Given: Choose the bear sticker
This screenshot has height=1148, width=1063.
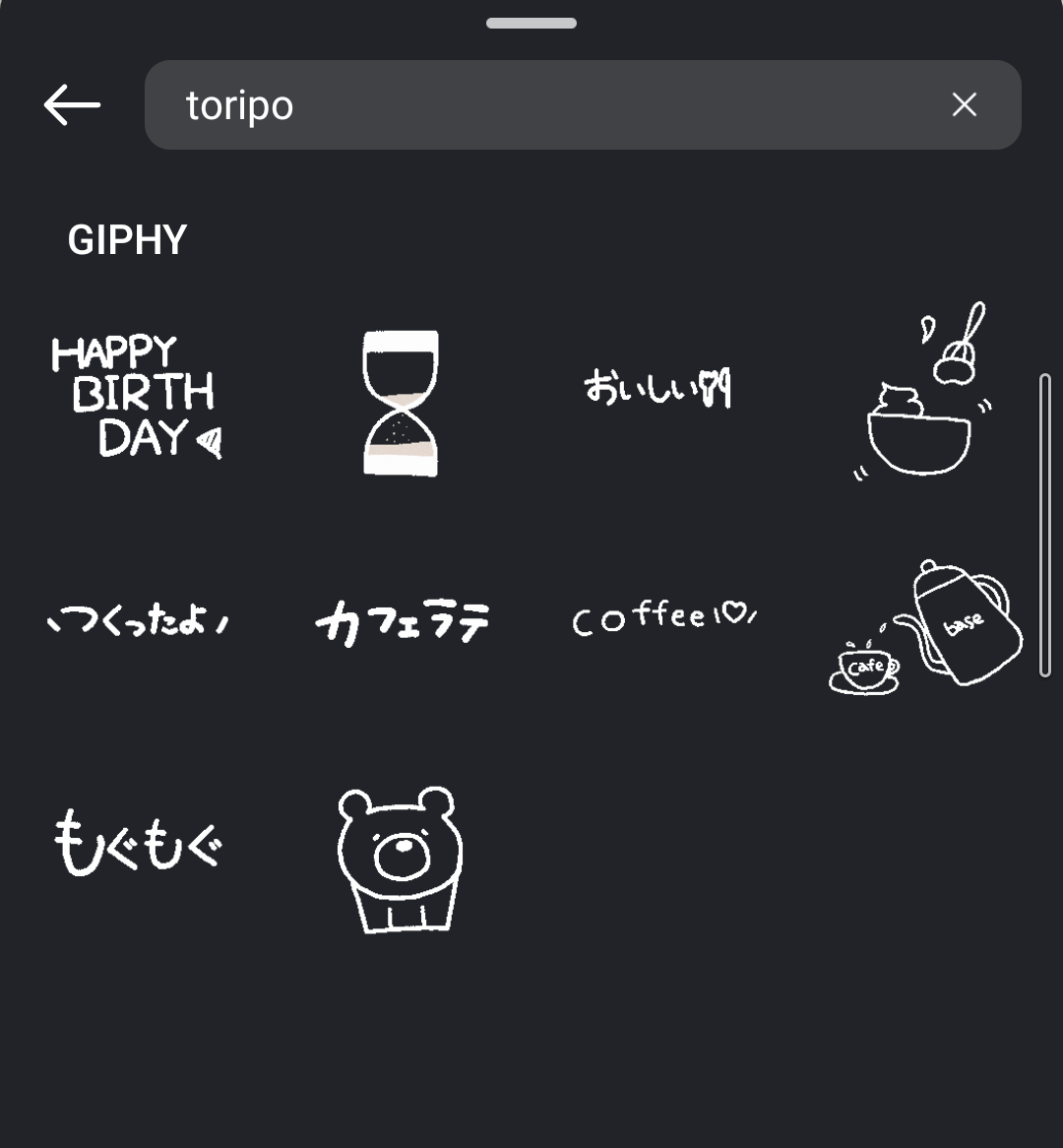Looking at the screenshot, I should coord(400,859).
